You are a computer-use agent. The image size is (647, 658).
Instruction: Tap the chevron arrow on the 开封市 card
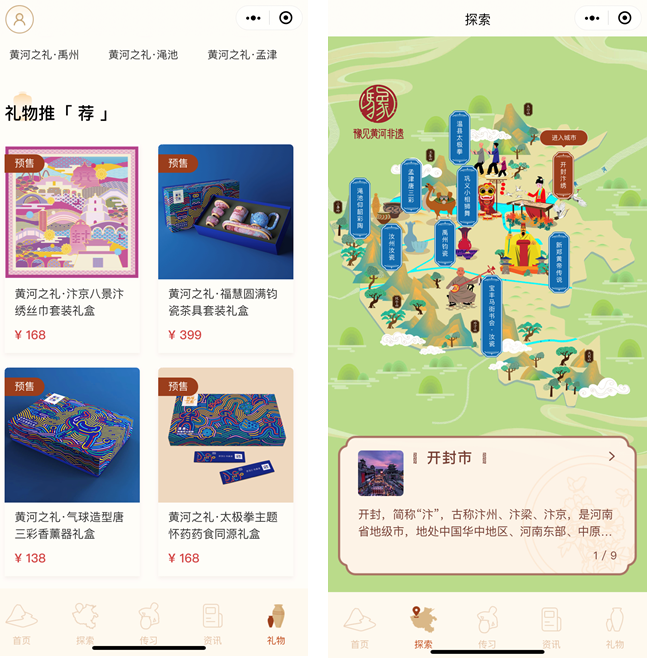[612, 456]
